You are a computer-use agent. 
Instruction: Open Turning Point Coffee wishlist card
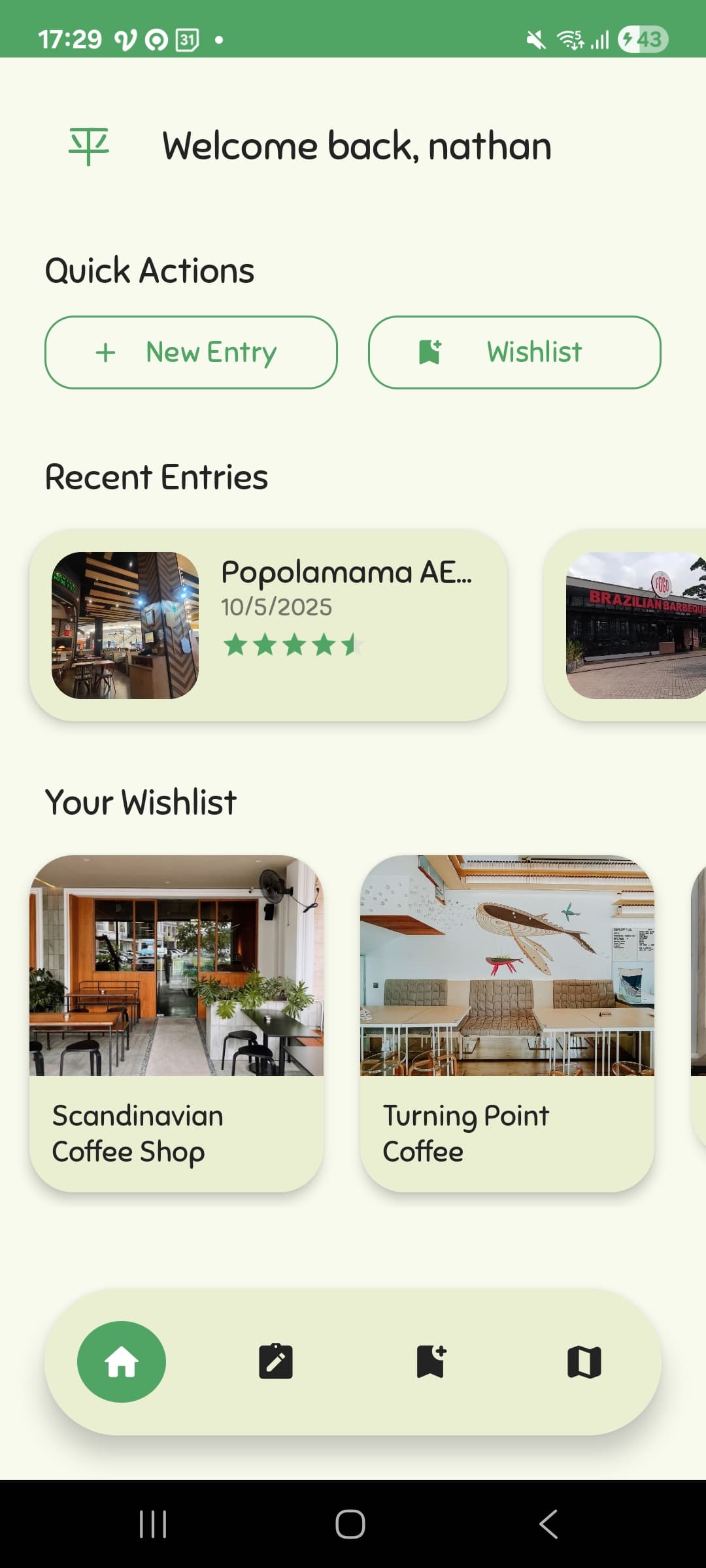pos(507,1023)
